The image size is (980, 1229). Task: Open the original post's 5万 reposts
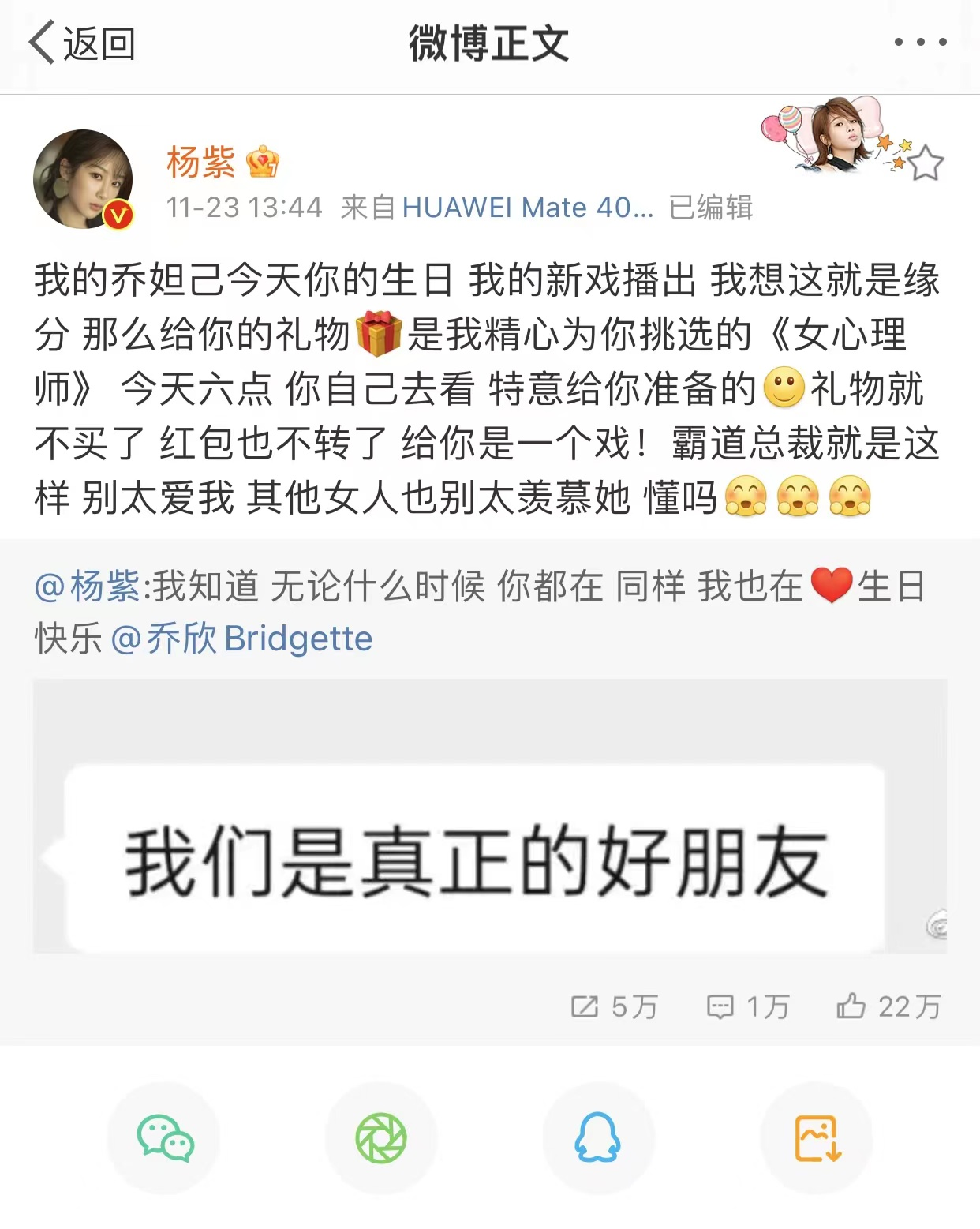click(614, 1006)
